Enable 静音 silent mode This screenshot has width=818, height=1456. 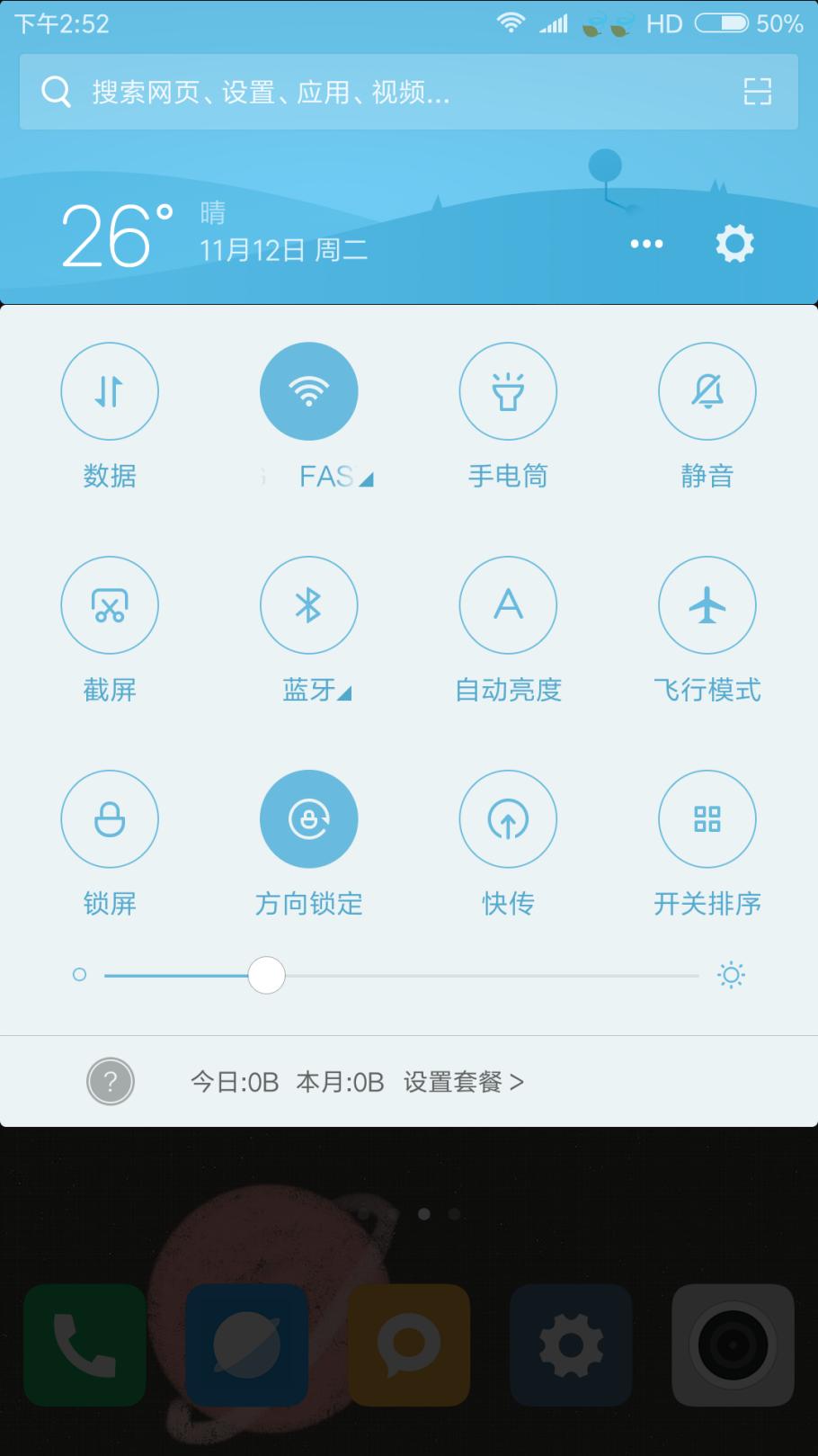[x=707, y=391]
